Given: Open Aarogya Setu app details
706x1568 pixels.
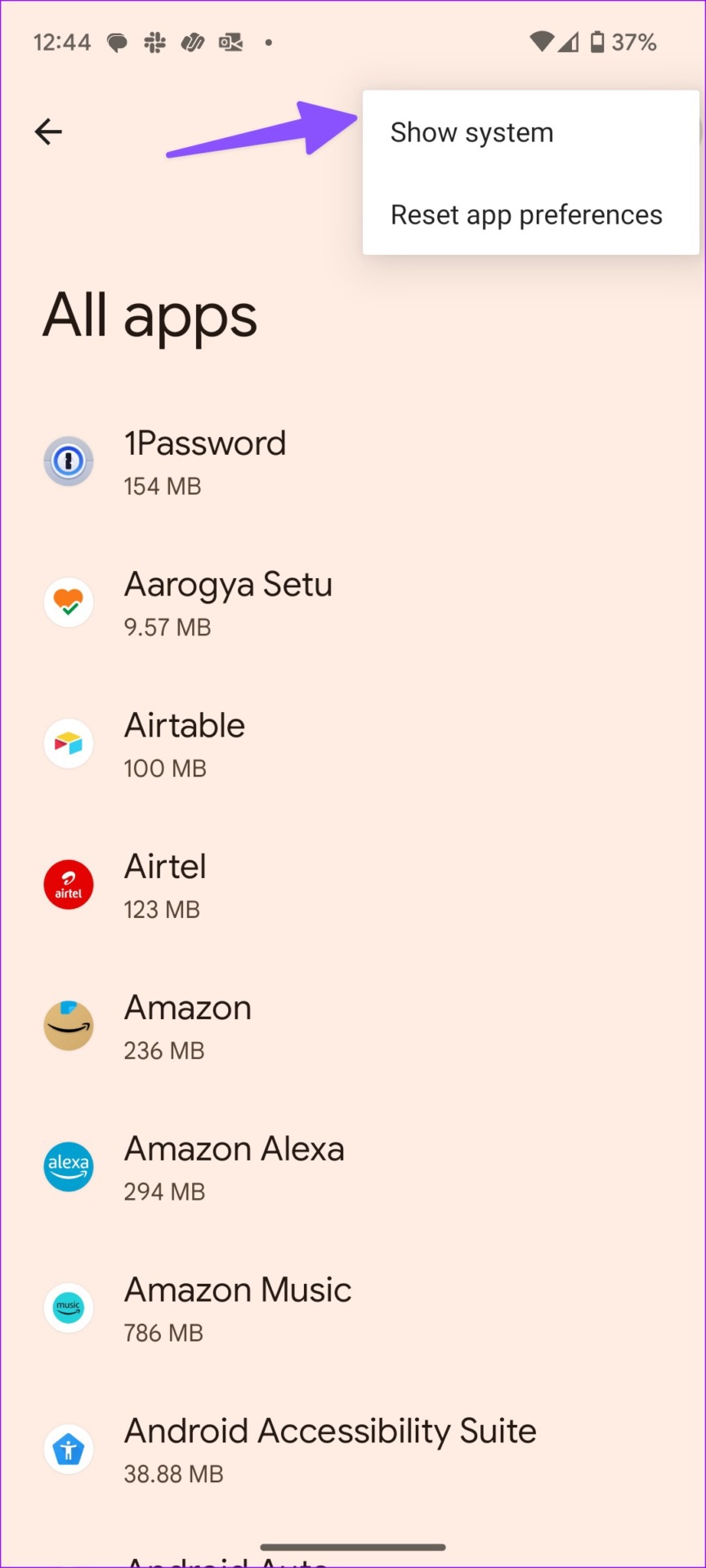Looking at the screenshot, I should tap(353, 603).
